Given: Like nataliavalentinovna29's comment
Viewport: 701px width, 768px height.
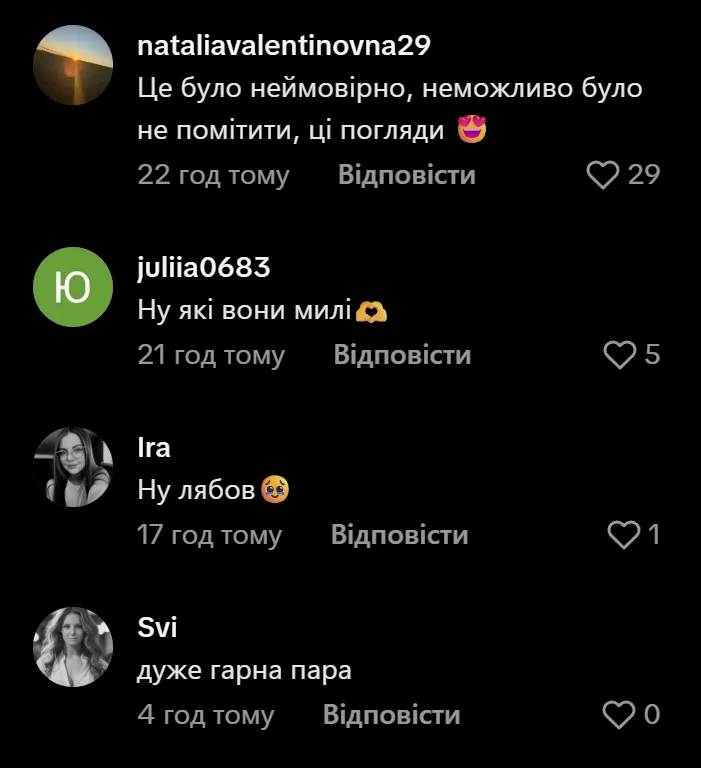Looking at the screenshot, I should tap(604, 175).
